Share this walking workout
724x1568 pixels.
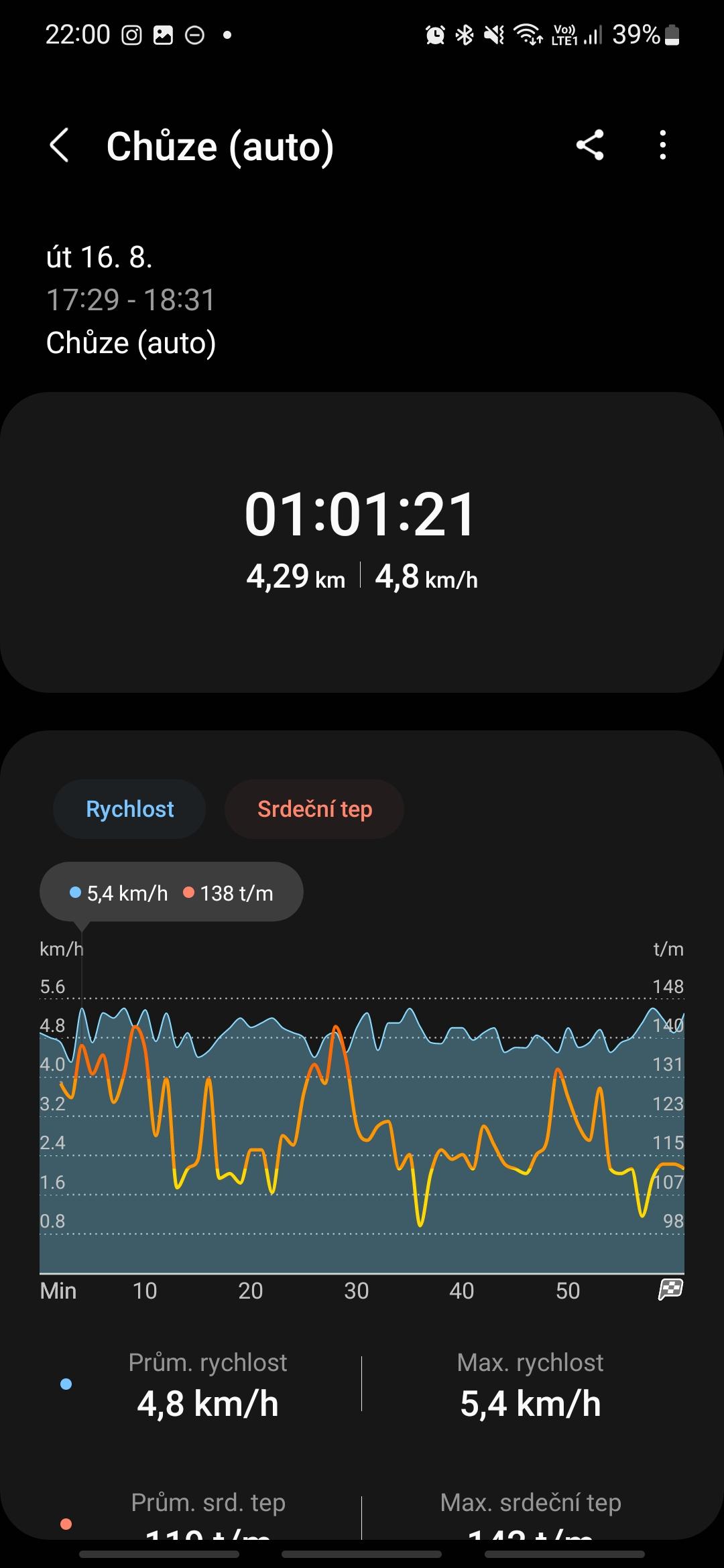pos(590,145)
